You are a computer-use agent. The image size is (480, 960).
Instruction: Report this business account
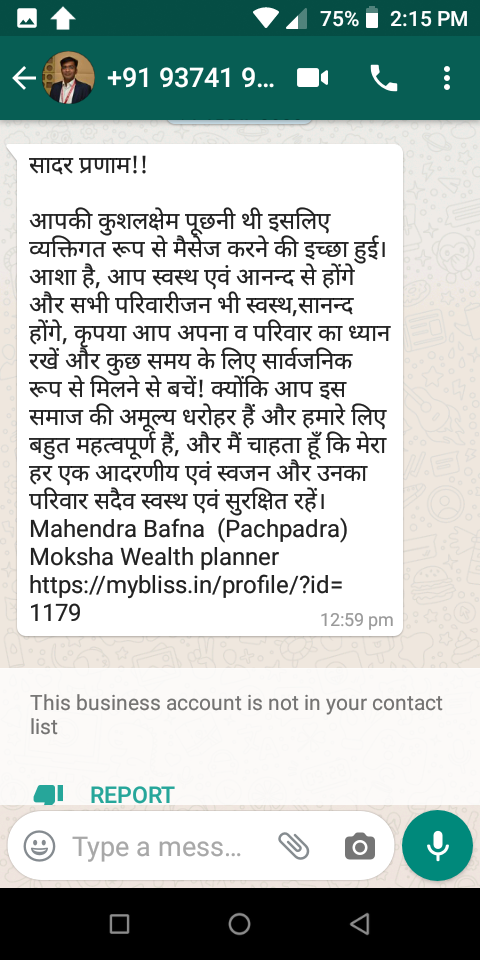pyautogui.click(x=132, y=795)
